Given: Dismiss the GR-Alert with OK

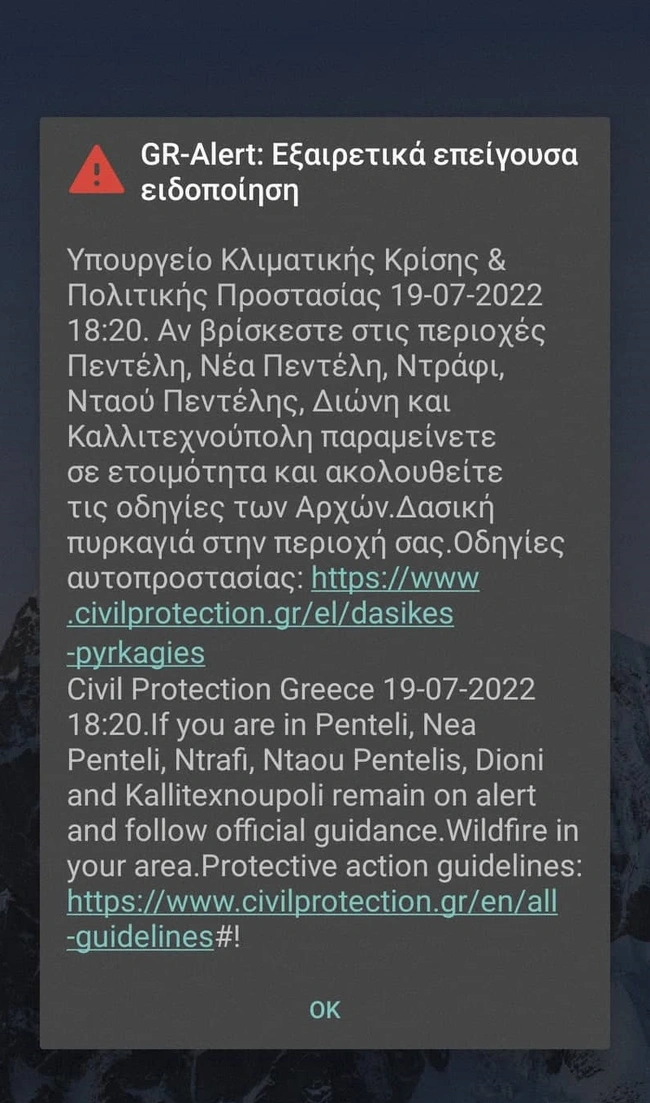Looking at the screenshot, I should pyautogui.click(x=324, y=1010).
